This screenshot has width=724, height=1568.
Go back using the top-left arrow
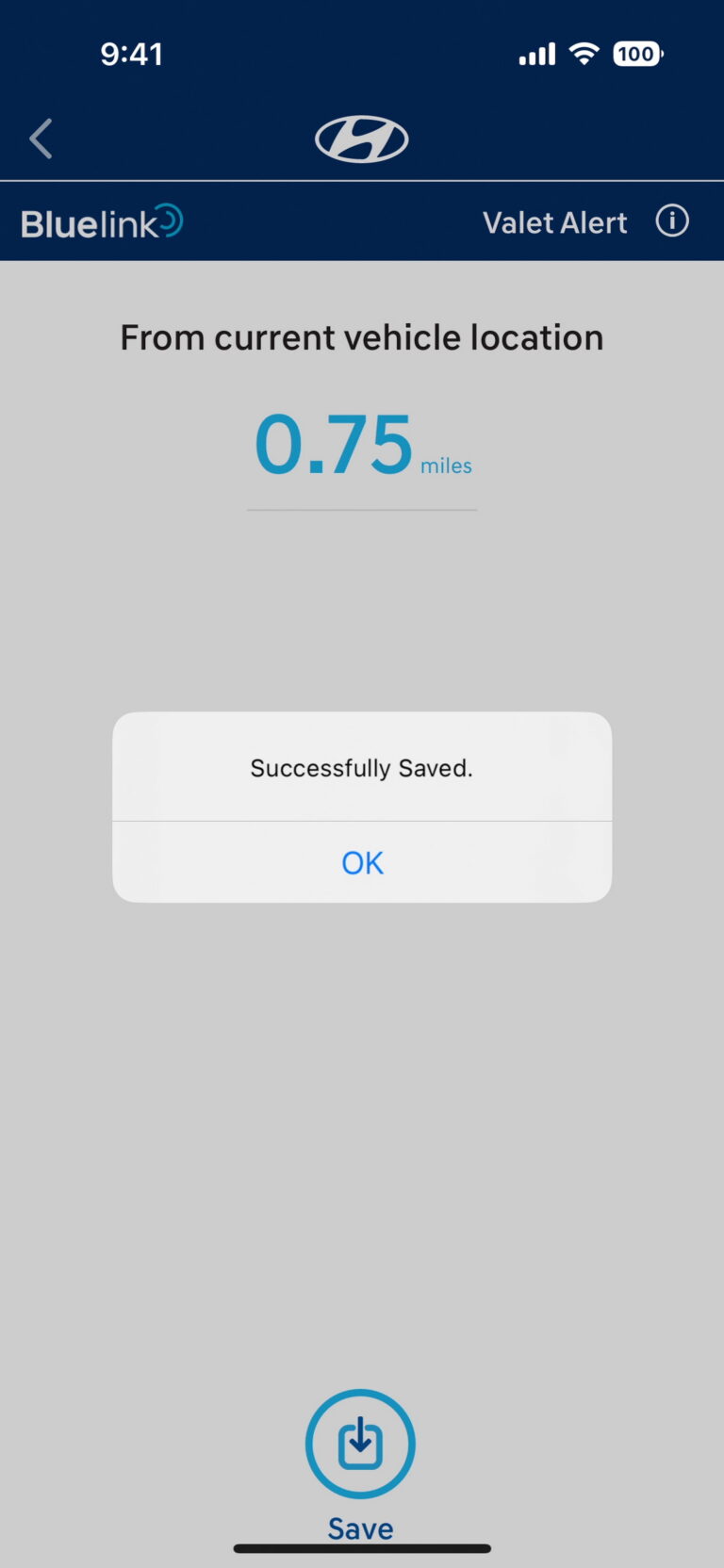[41, 139]
